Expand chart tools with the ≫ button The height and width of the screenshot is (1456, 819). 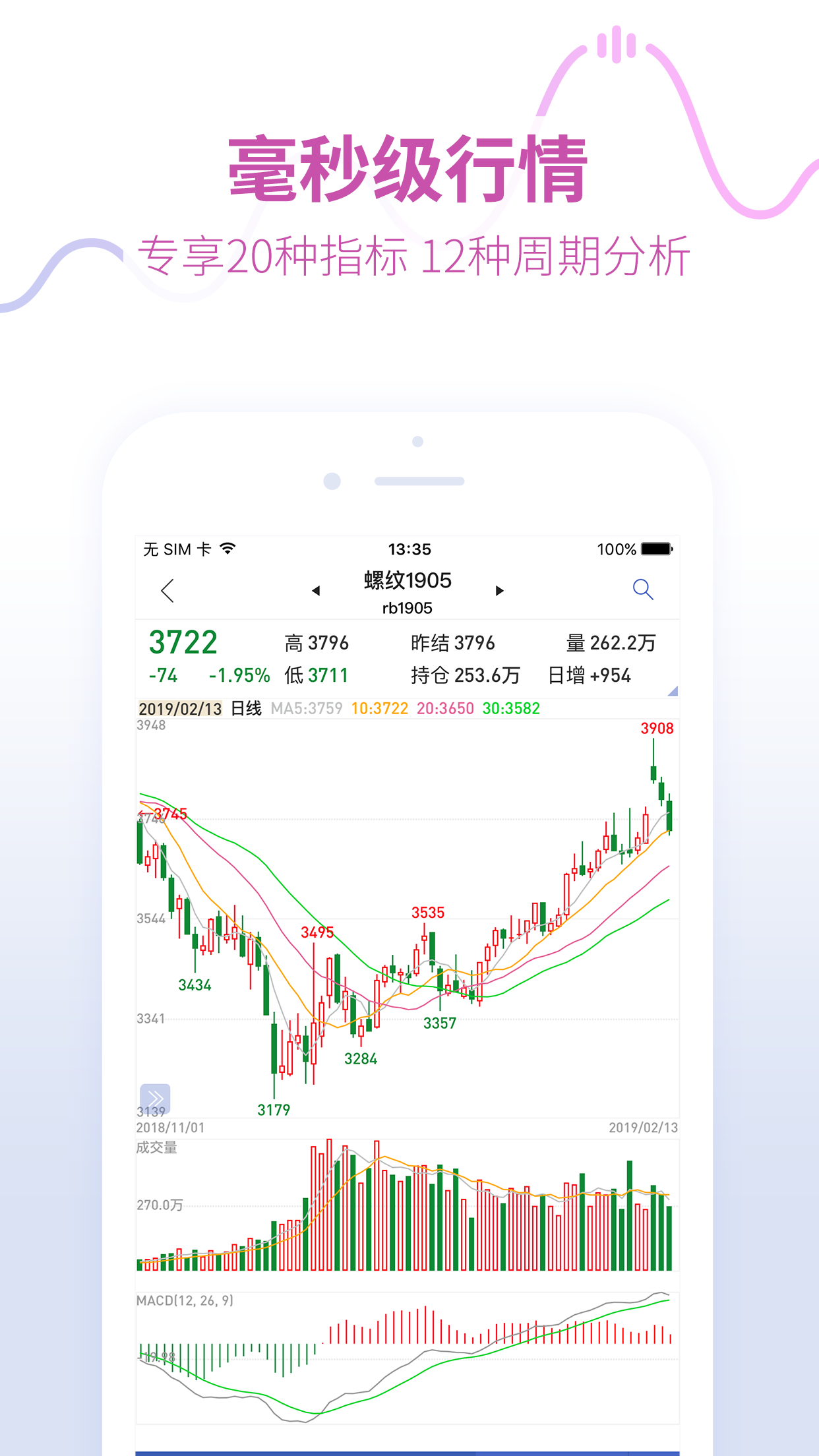156,1099
